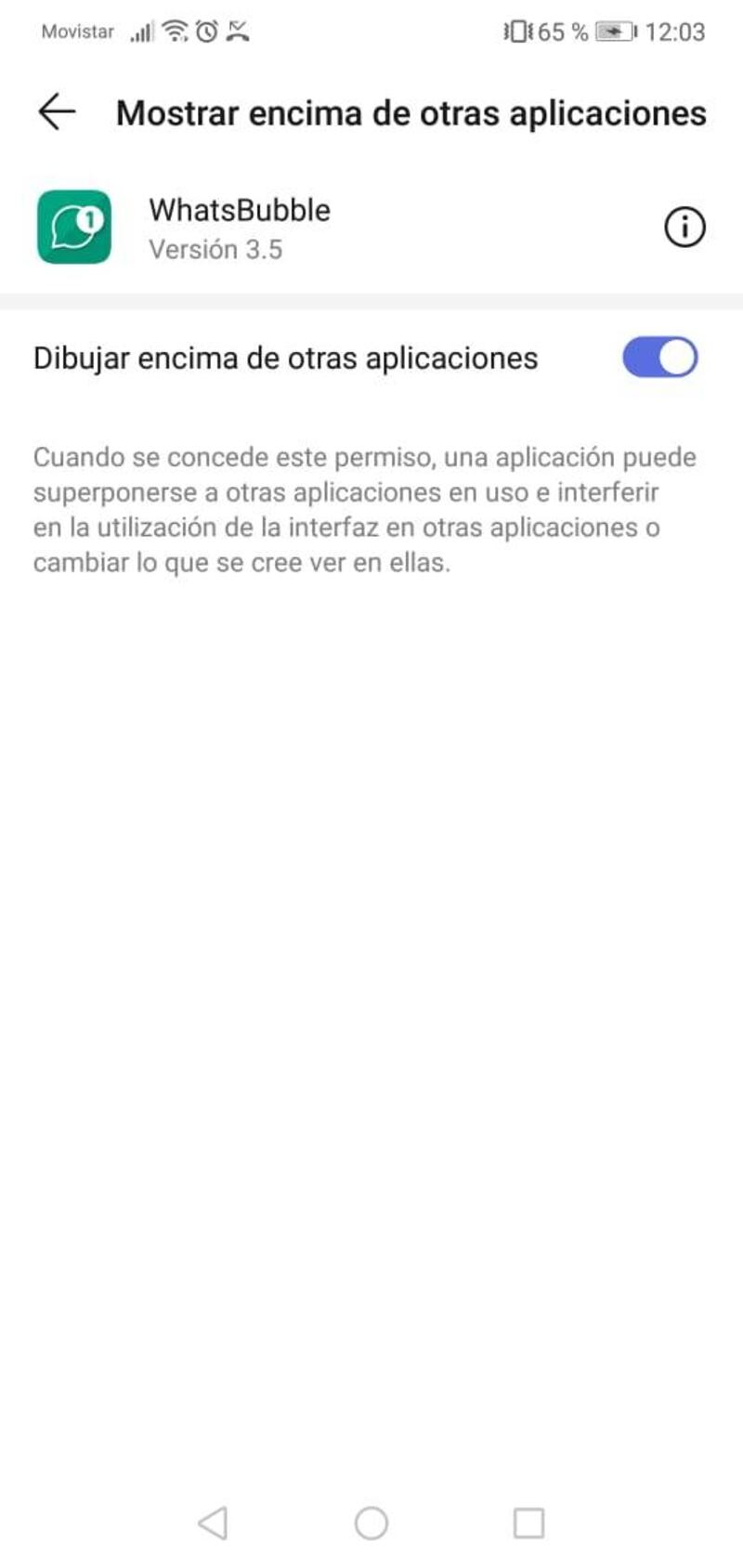The width and height of the screenshot is (743, 1568).
Task: Disable Dibujar encima de otras aplicaciones switch
Action: (x=660, y=358)
